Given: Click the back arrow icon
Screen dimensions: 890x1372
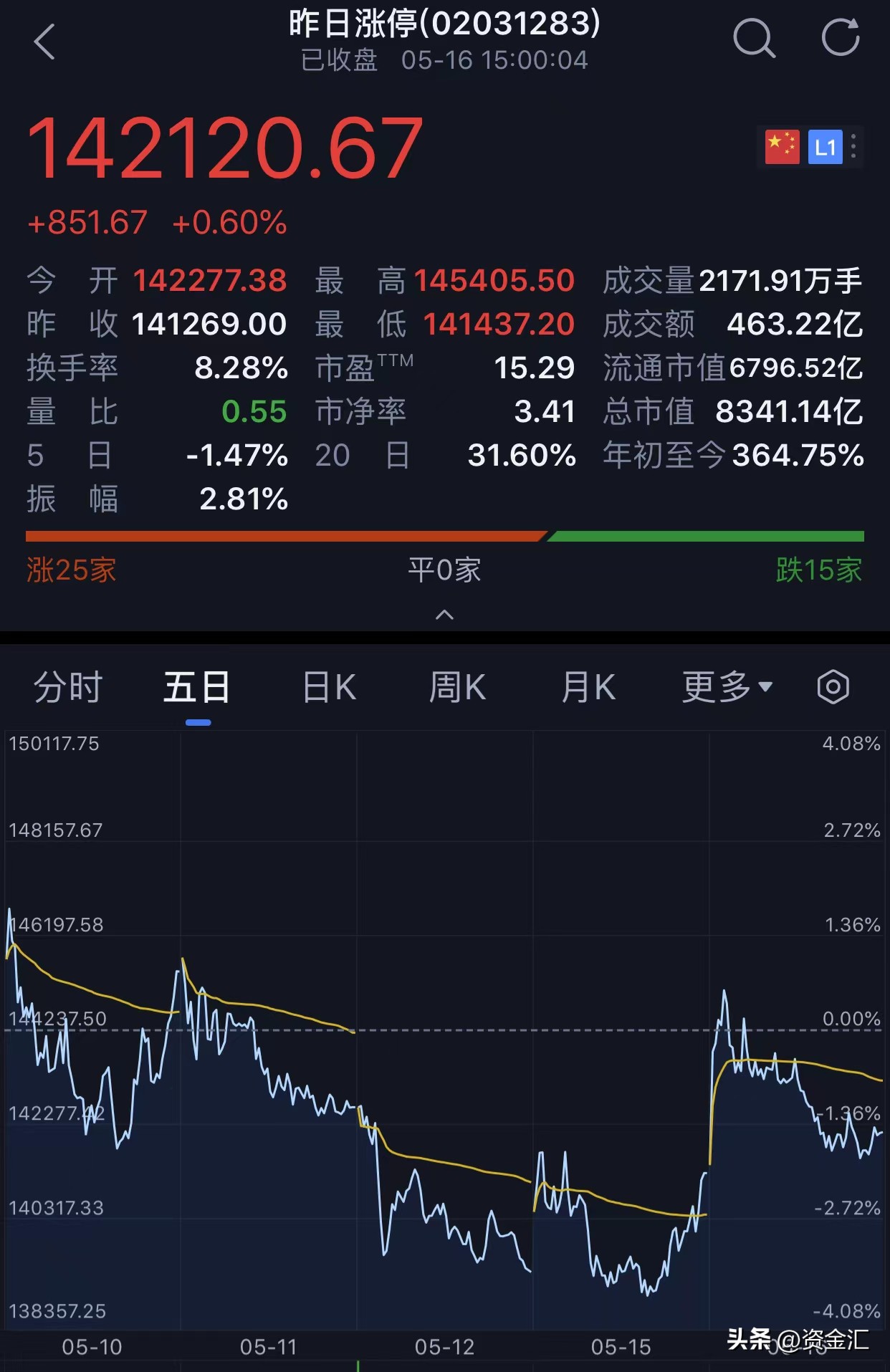Looking at the screenshot, I should coord(44,39).
